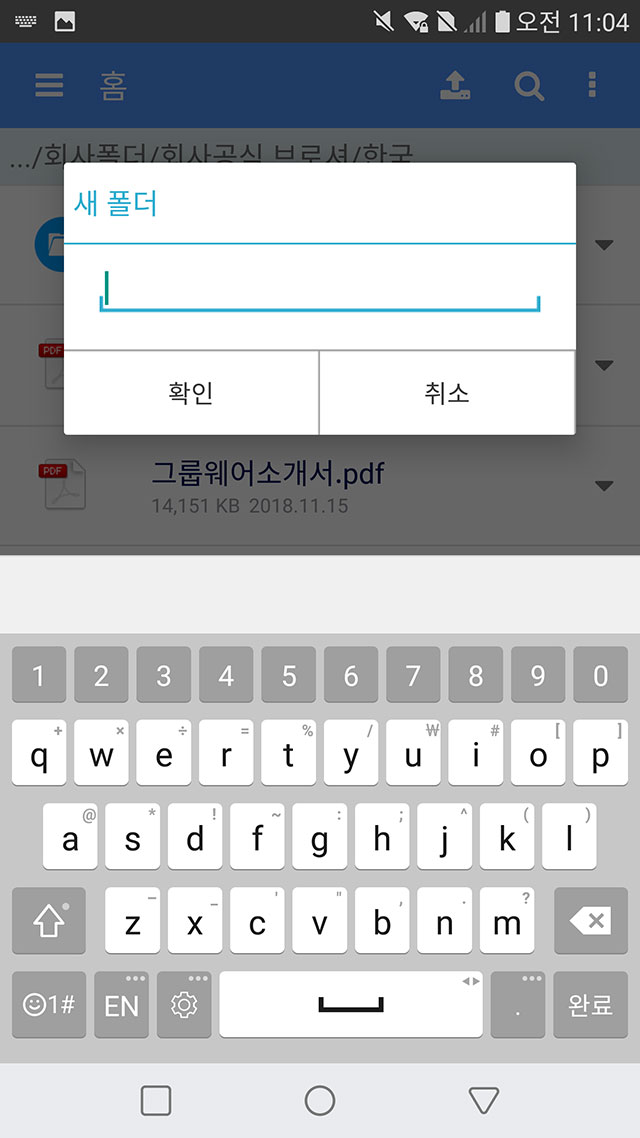
Task: Switch keyboard language with EN key
Action: click(121, 1005)
